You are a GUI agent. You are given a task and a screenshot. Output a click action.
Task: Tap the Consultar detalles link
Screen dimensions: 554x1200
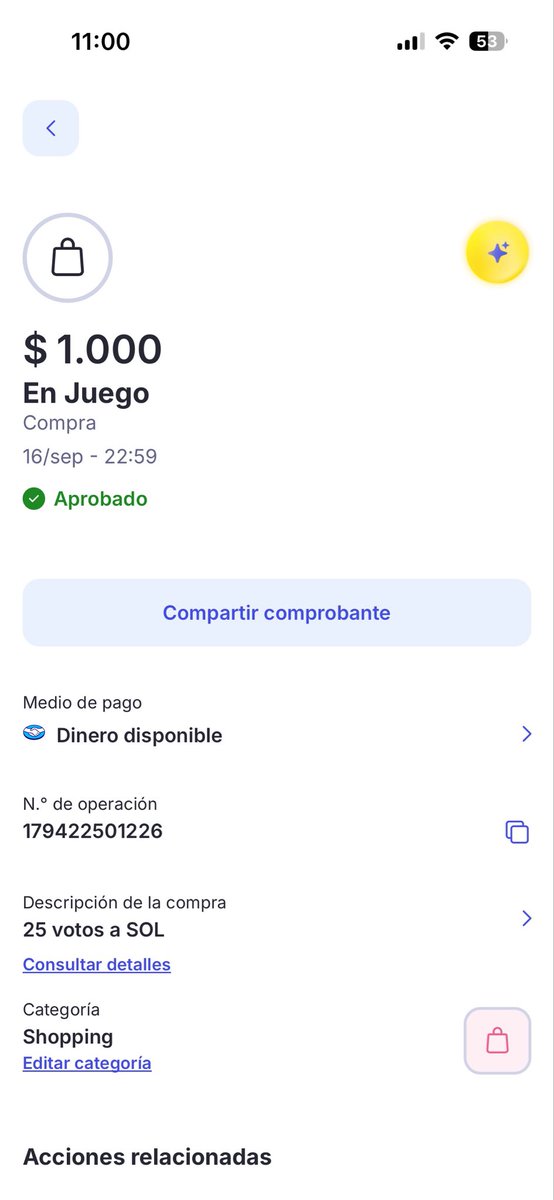point(97,965)
